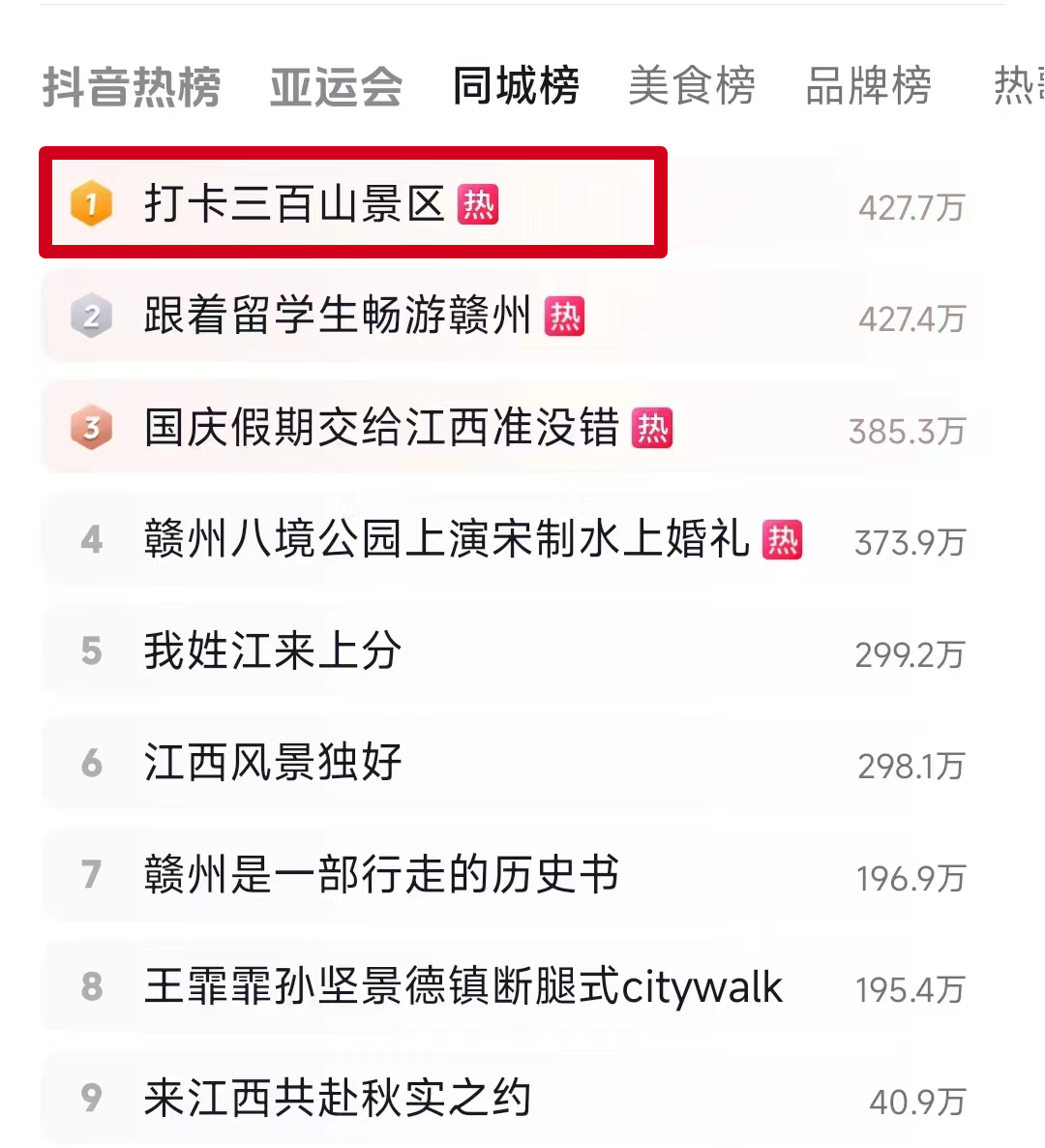Open the 我姓江来上分 topic
Image resolution: width=1045 pixels, height=1148 pixels.
click(272, 651)
